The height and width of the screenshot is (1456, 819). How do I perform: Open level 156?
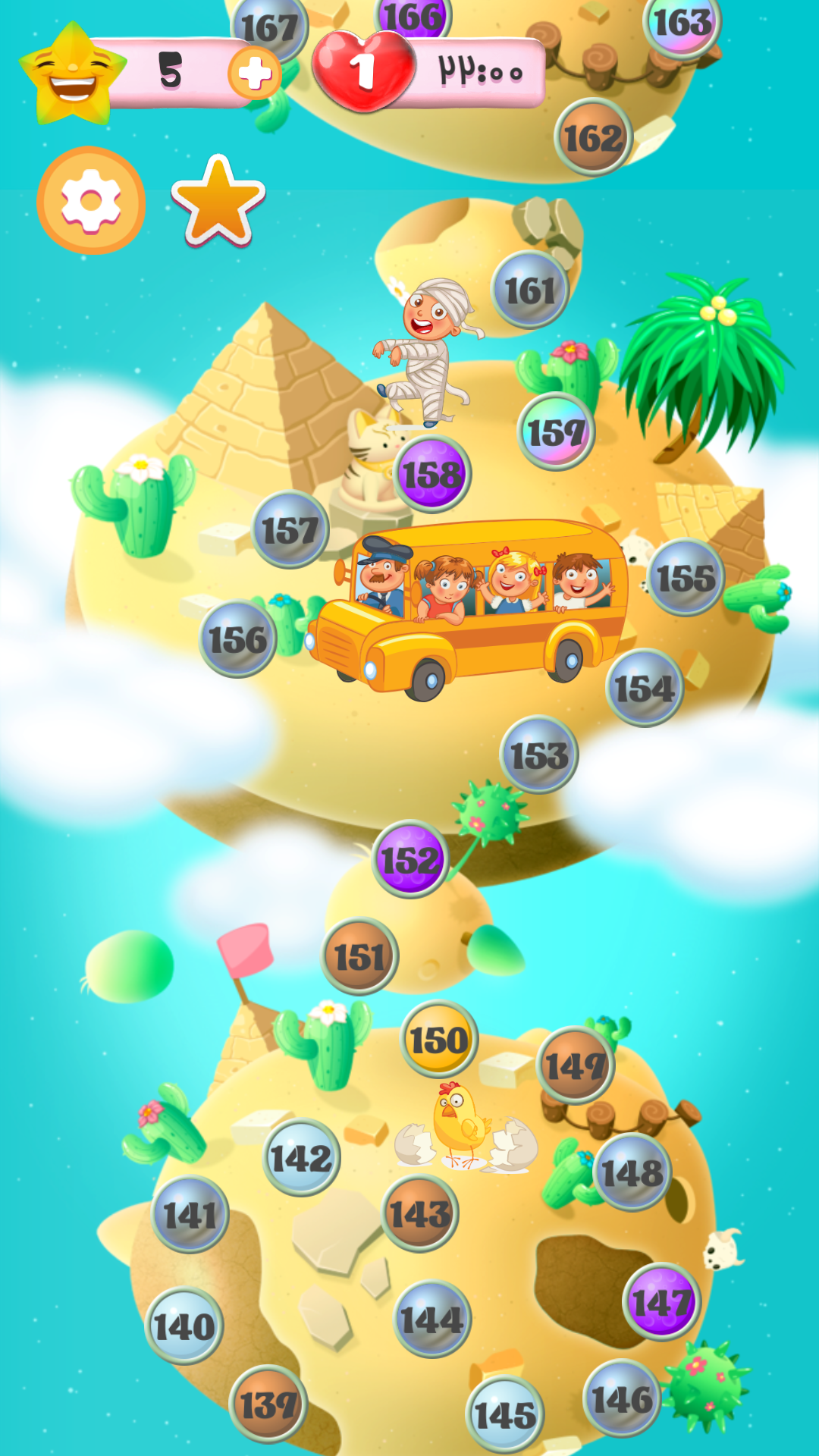(x=238, y=639)
